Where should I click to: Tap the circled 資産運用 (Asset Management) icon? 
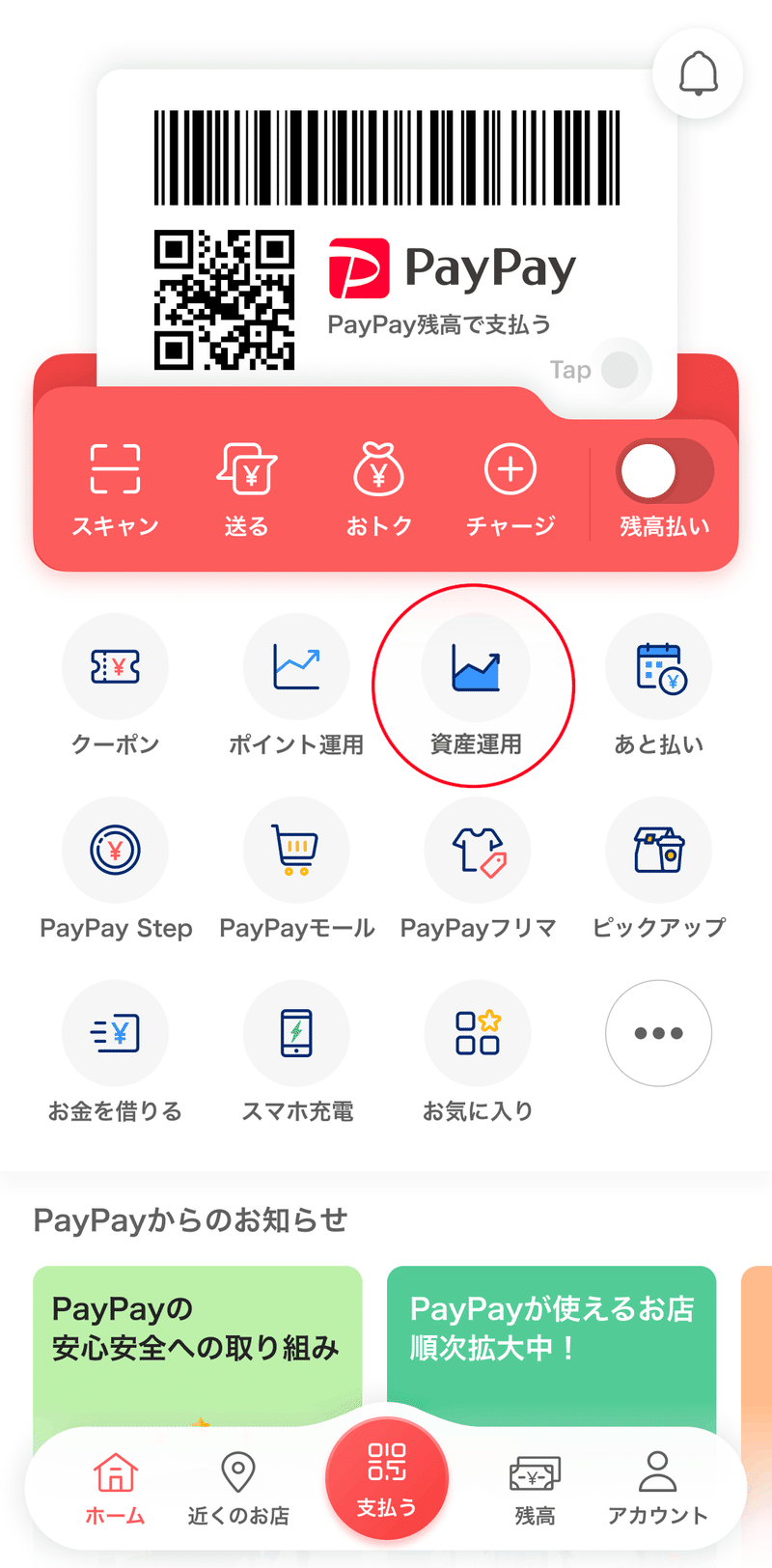[477, 666]
